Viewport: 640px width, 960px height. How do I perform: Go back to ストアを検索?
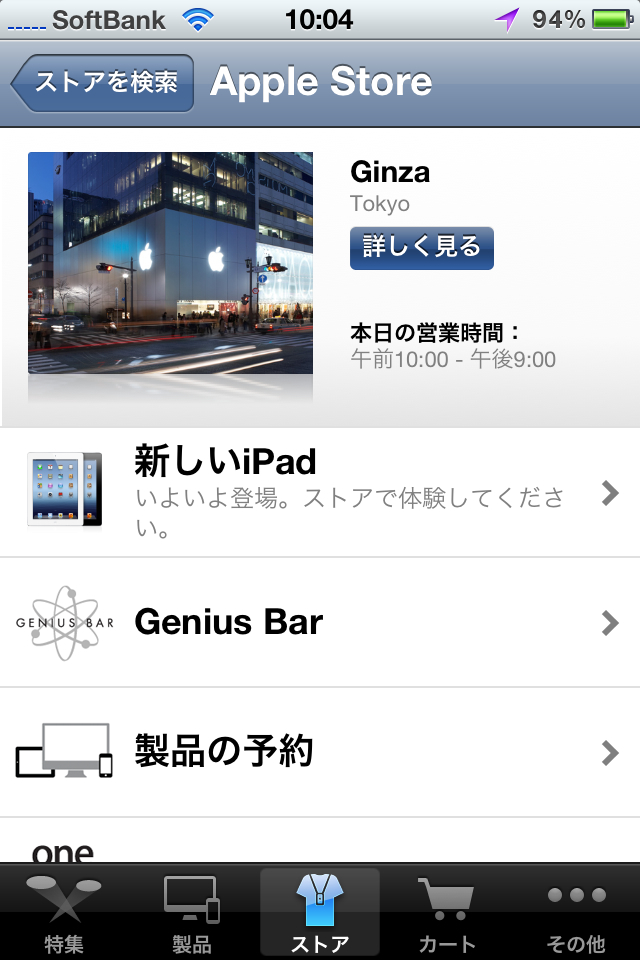click(x=103, y=83)
